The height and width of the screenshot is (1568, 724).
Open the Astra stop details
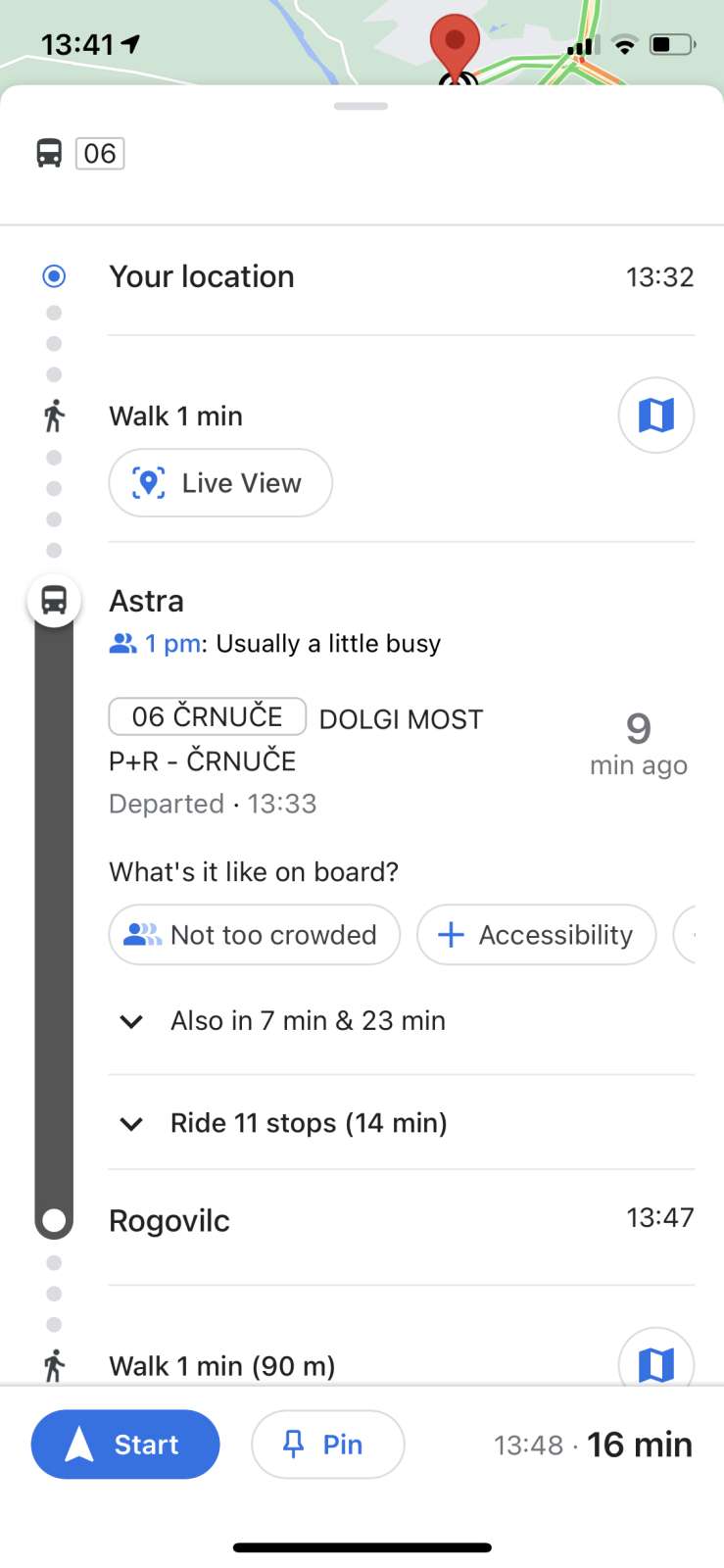[146, 601]
